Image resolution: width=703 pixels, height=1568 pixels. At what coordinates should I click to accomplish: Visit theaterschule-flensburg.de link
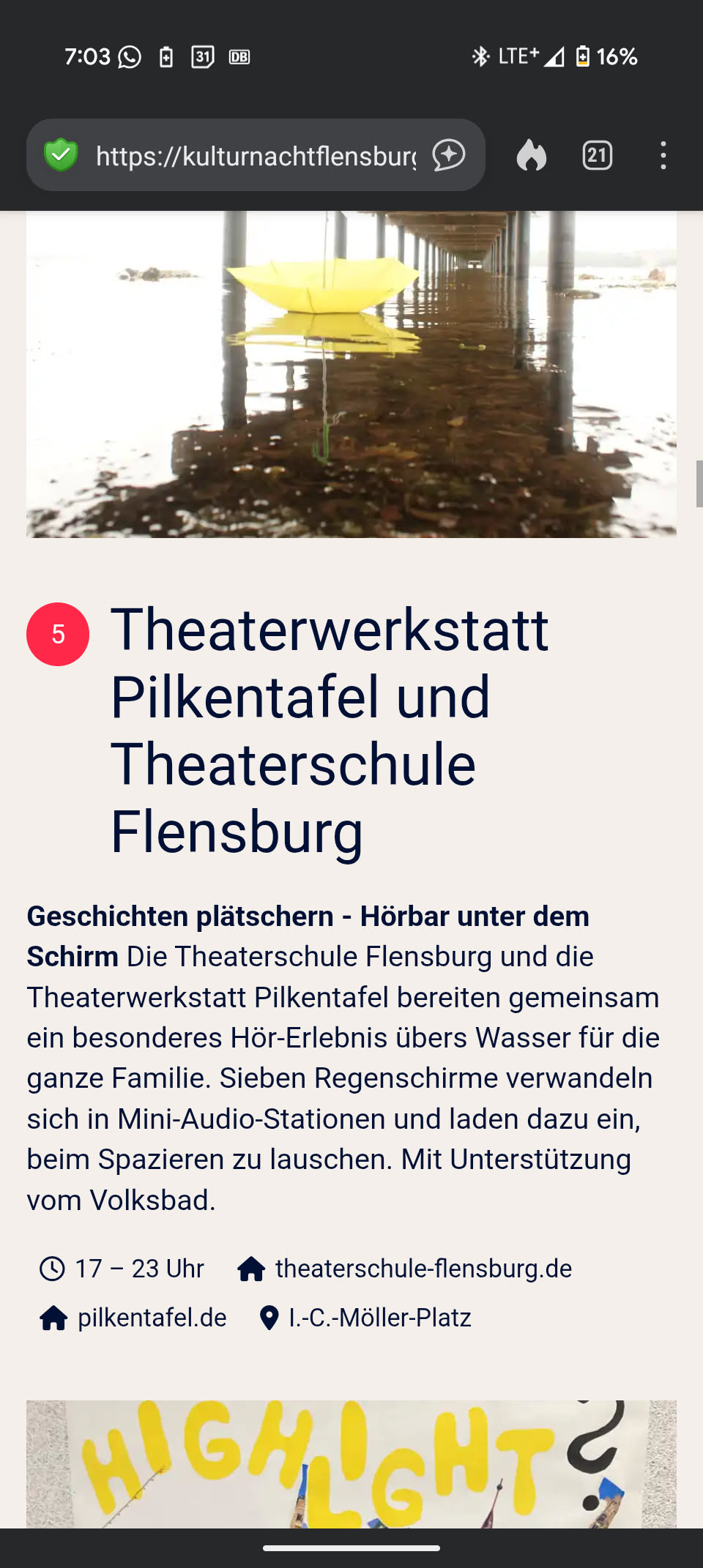423,1269
